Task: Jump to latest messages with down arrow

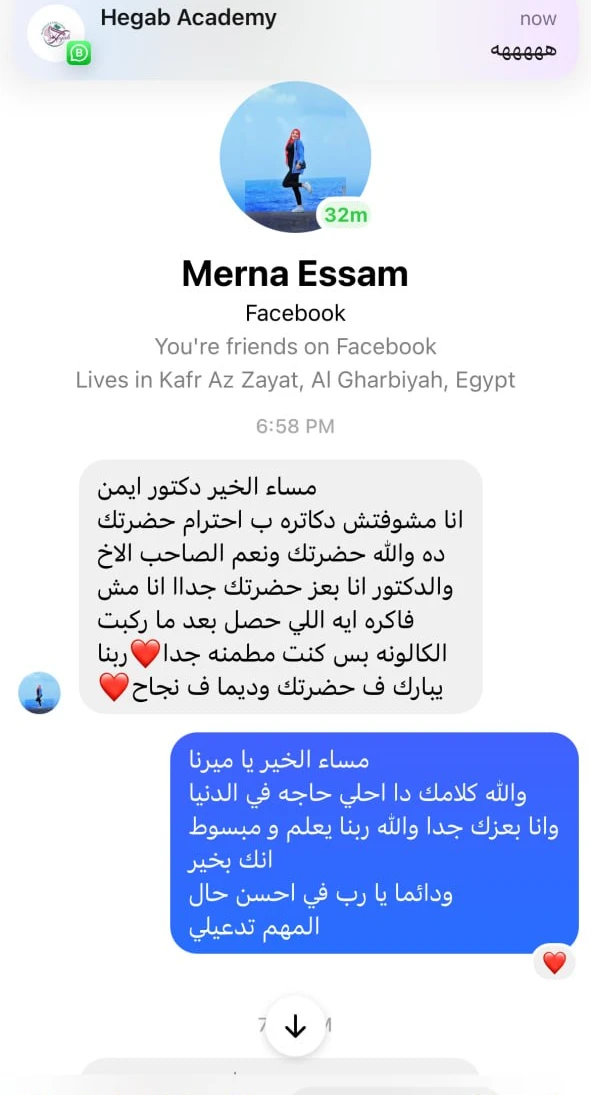Action: coord(296,1026)
